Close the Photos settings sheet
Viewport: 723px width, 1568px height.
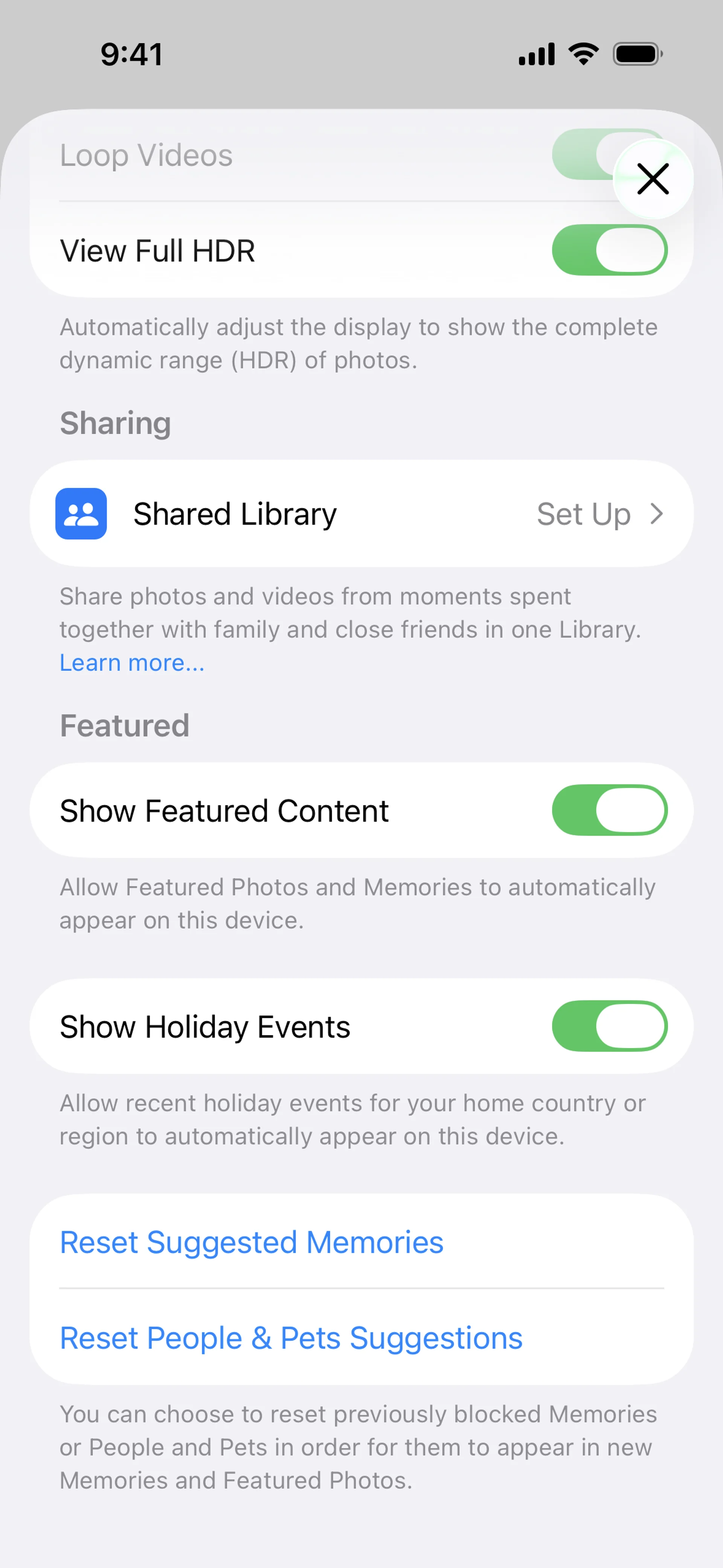pyautogui.click(x=653, y=179)
